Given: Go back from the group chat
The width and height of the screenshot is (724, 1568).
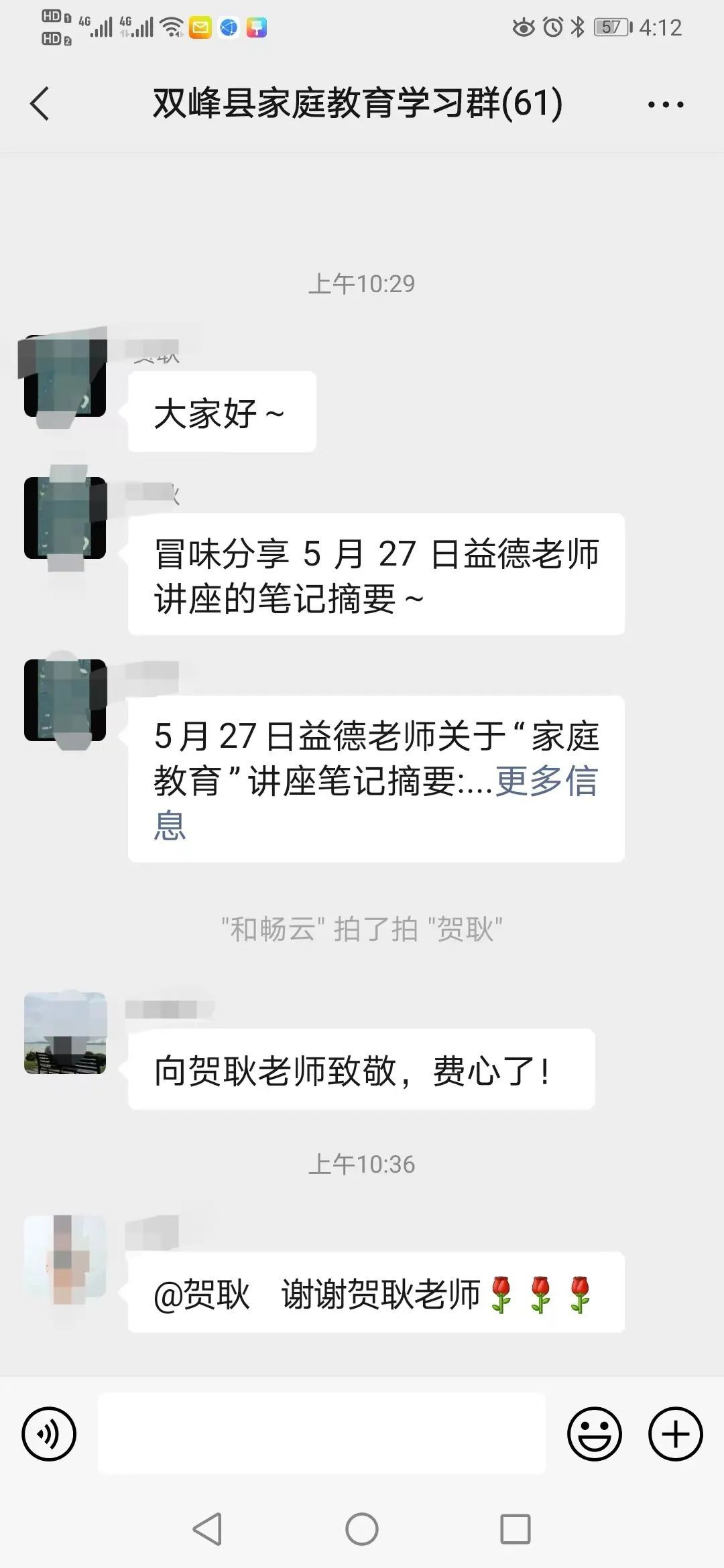Looking at the screenshot, I should [40, 104].
